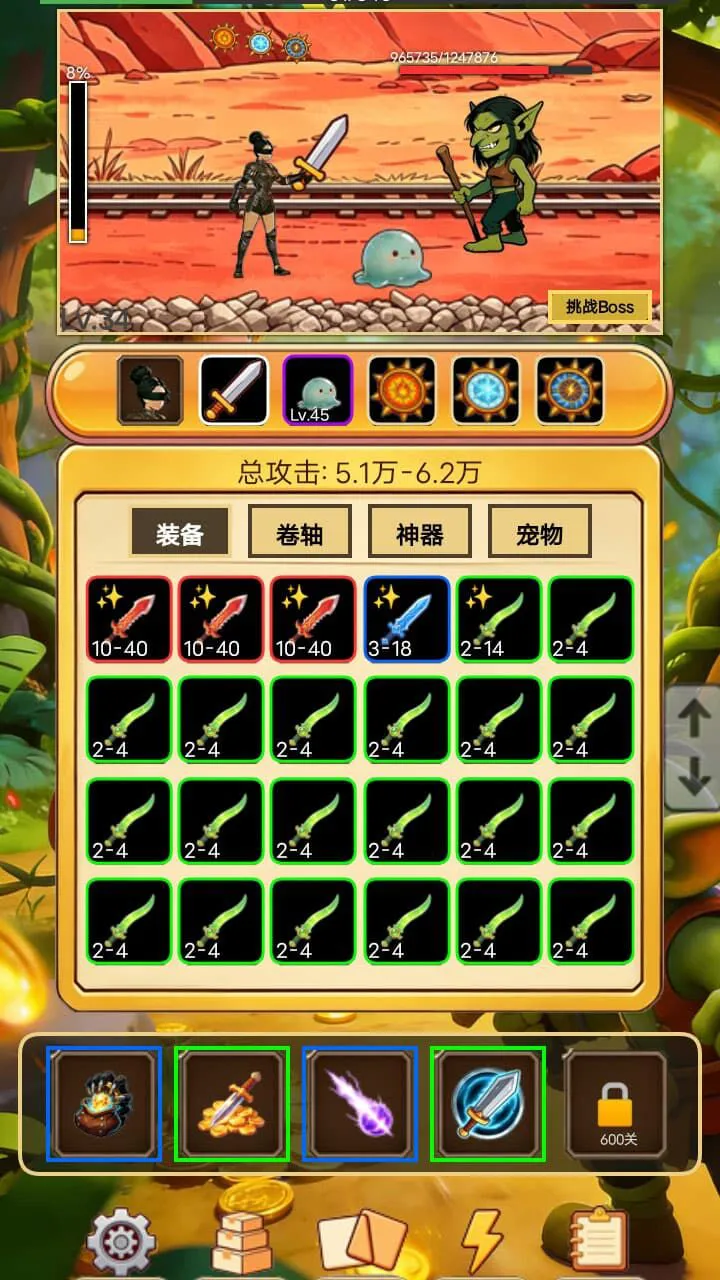Tap the locked 600关 skill slot
This screenshot has height=1280, width=720.
point(616,1104)
